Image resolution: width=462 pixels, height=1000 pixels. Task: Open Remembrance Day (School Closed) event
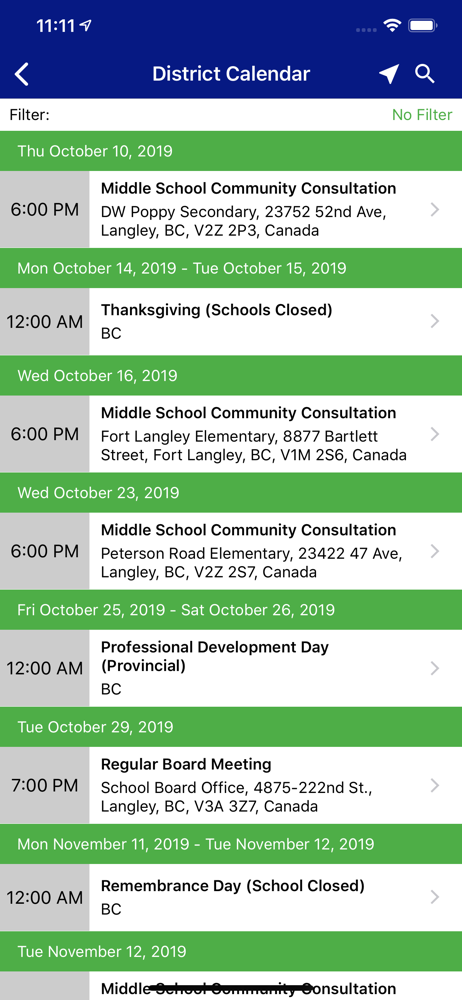tap(231, 897)
